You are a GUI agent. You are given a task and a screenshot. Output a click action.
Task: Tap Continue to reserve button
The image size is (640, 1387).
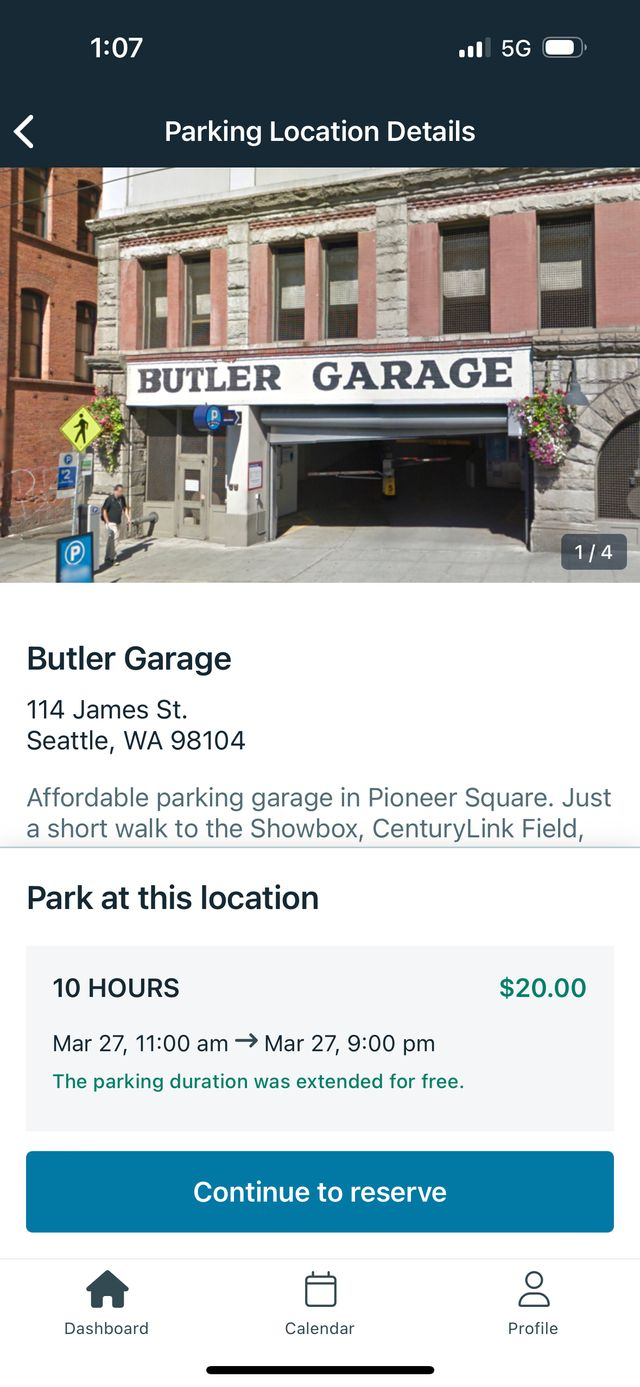tap(320, 1191)
